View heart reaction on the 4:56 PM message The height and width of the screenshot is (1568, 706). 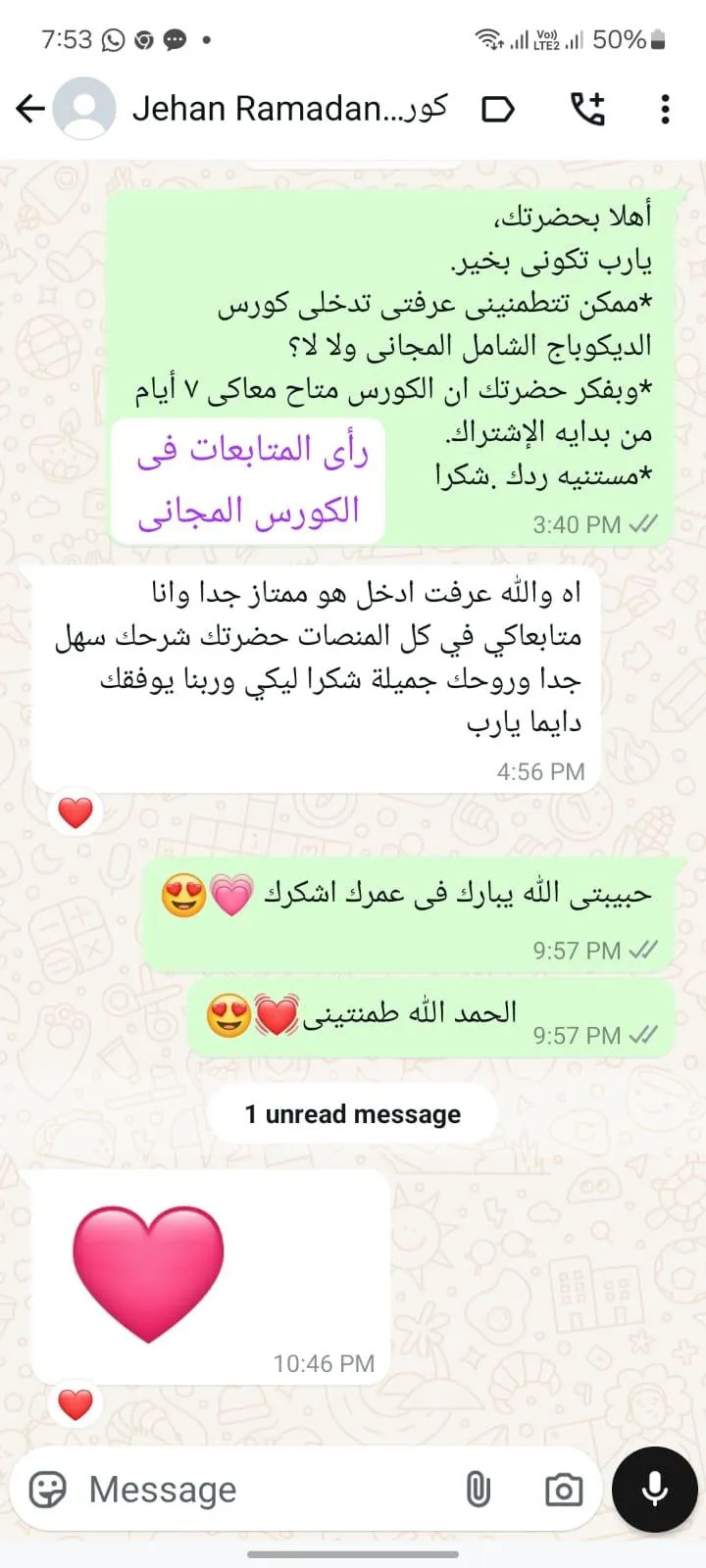pos(76,812)
